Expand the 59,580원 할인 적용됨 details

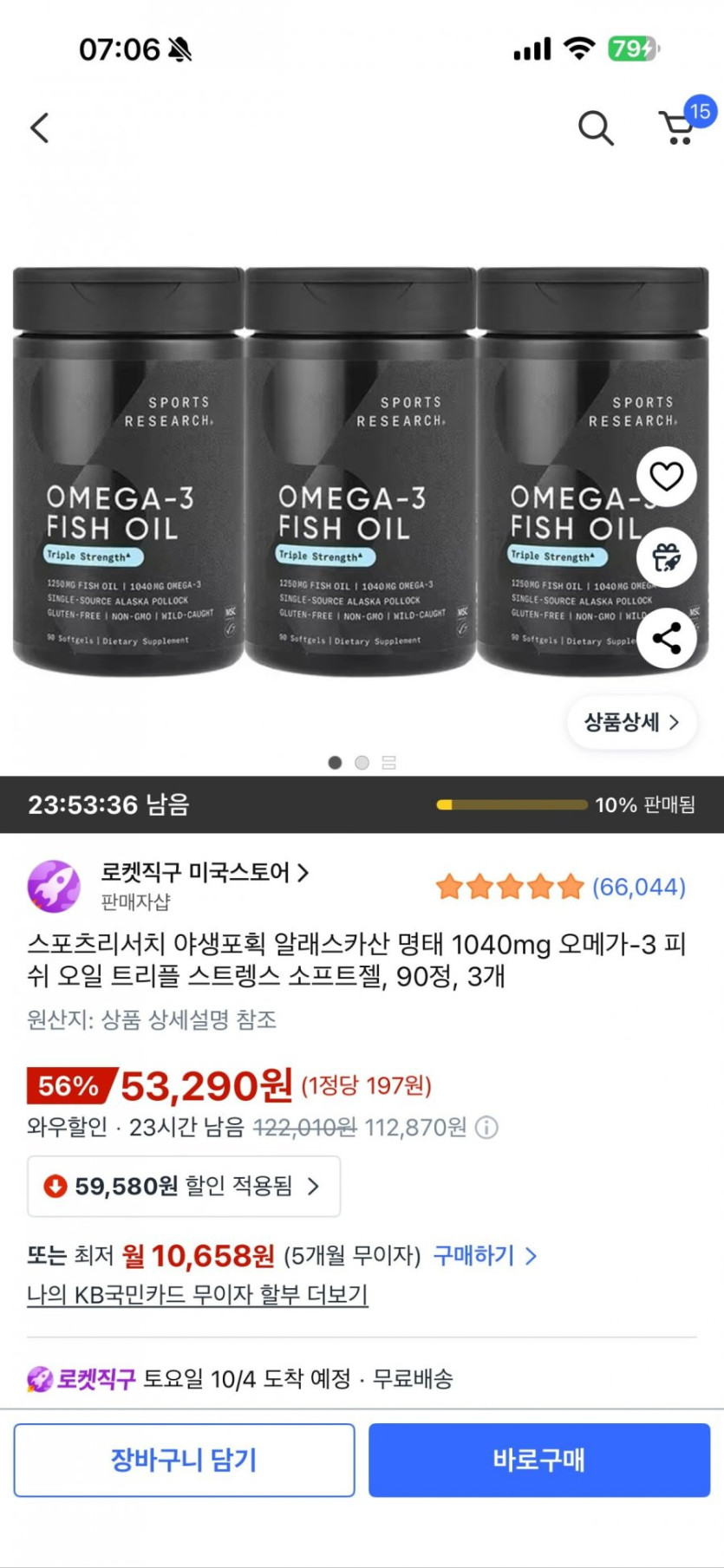(x=184, y=1187)
